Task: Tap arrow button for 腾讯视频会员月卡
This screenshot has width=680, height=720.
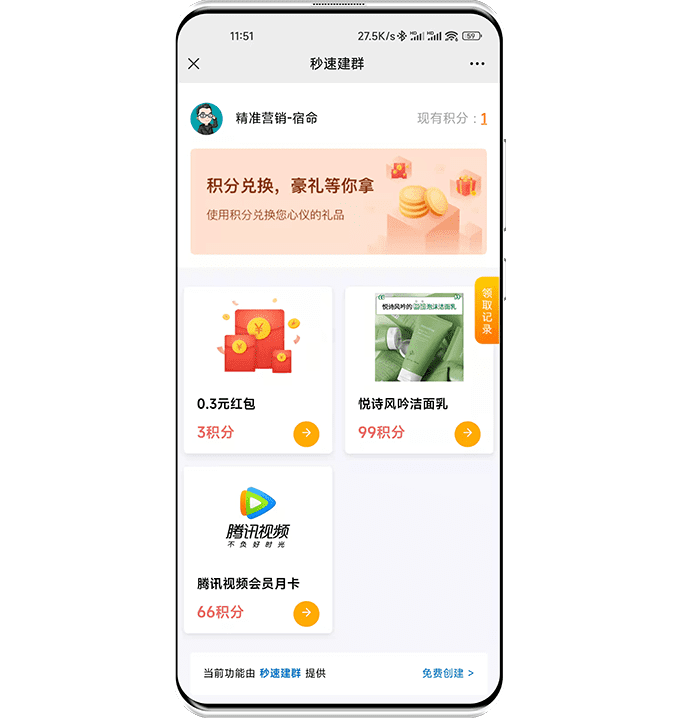Action: (x=306, y=613)
